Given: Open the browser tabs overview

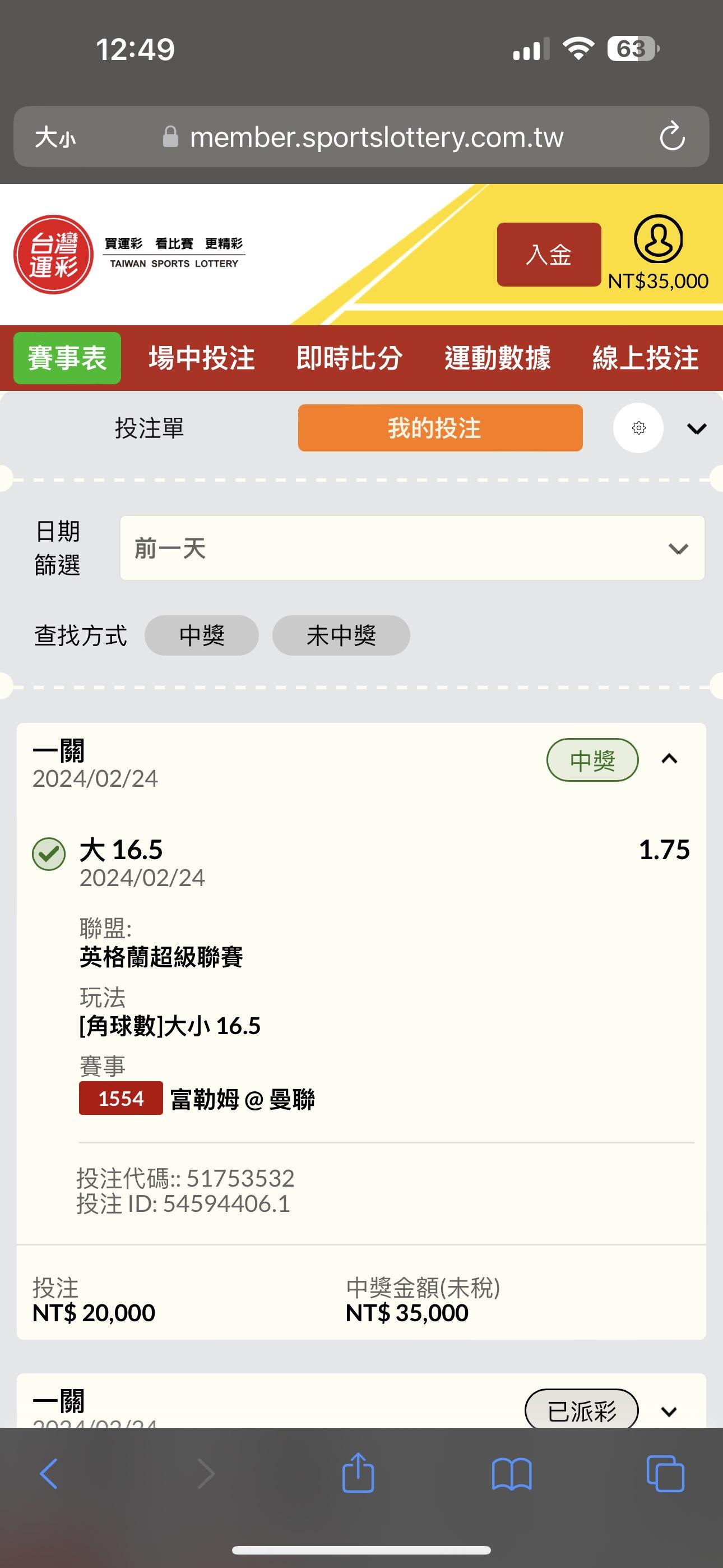Looking at the screenshot, I should tap(665, 1474).
